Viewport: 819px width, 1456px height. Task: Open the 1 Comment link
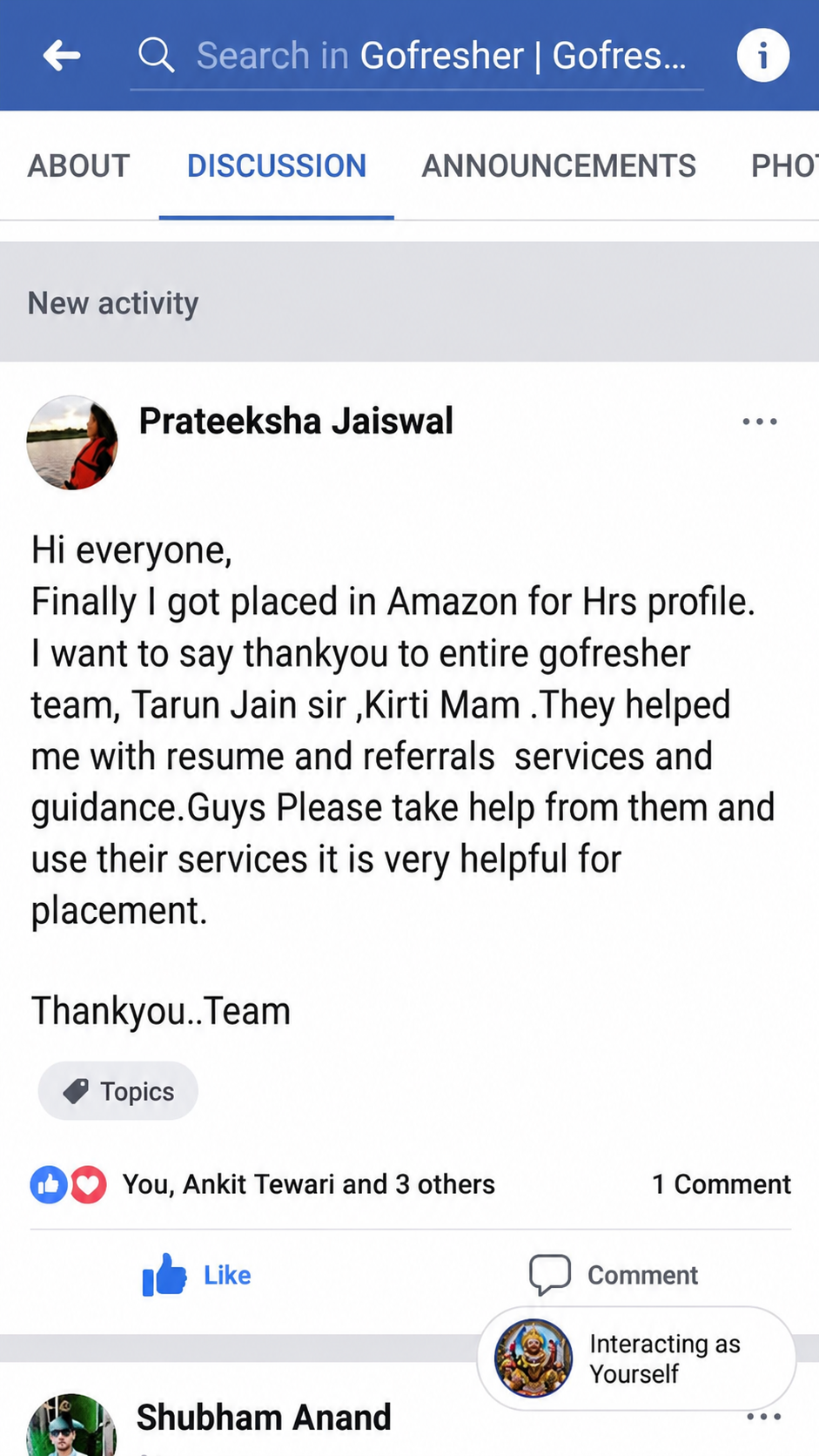click(x=722, y=1184)
